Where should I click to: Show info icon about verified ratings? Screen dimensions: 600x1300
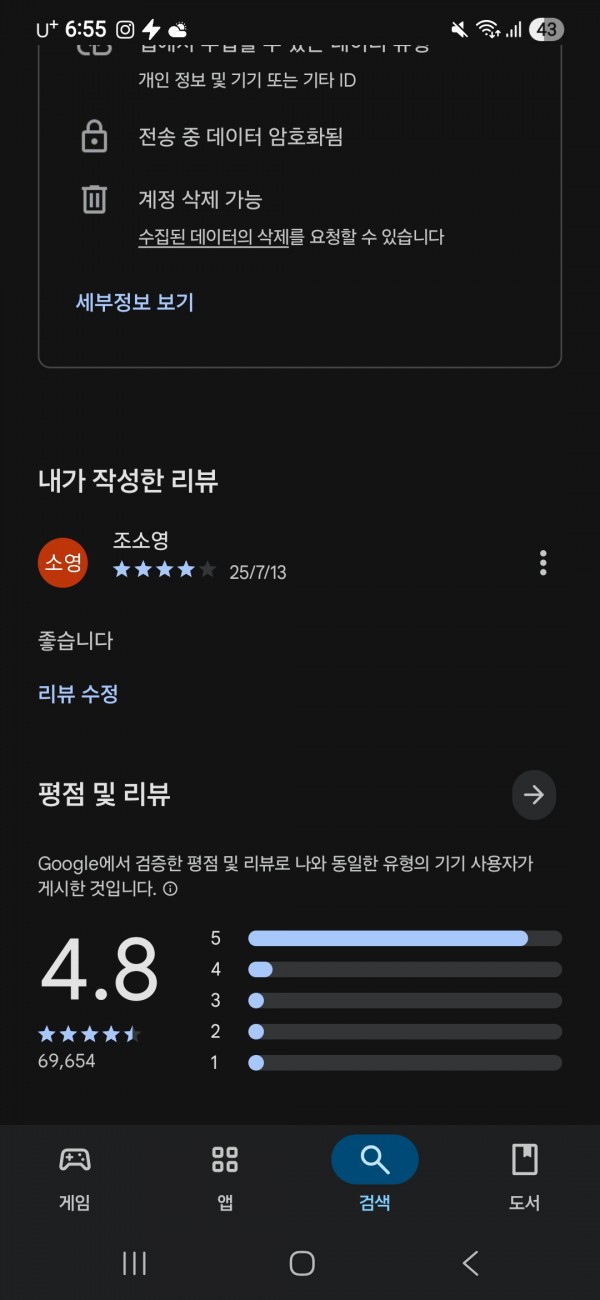click(x=170, y=888)
